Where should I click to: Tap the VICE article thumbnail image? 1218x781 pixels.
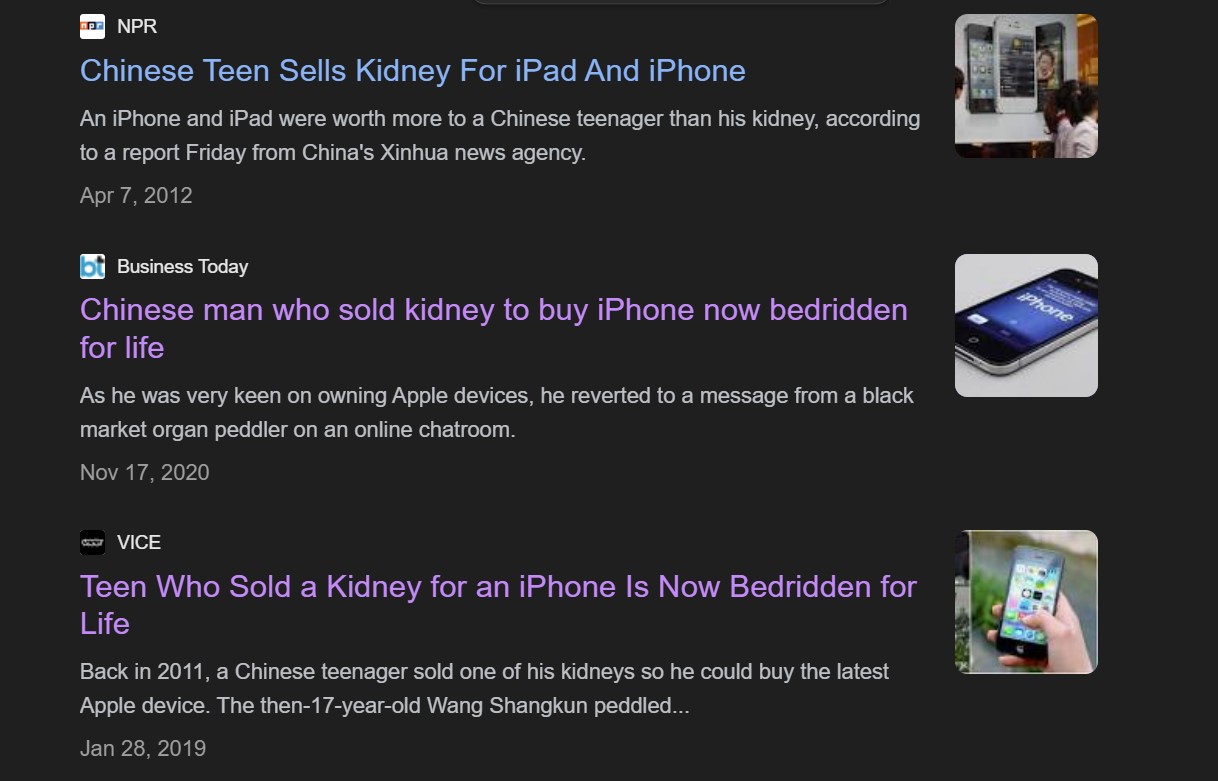click(x=1026, y=602)
